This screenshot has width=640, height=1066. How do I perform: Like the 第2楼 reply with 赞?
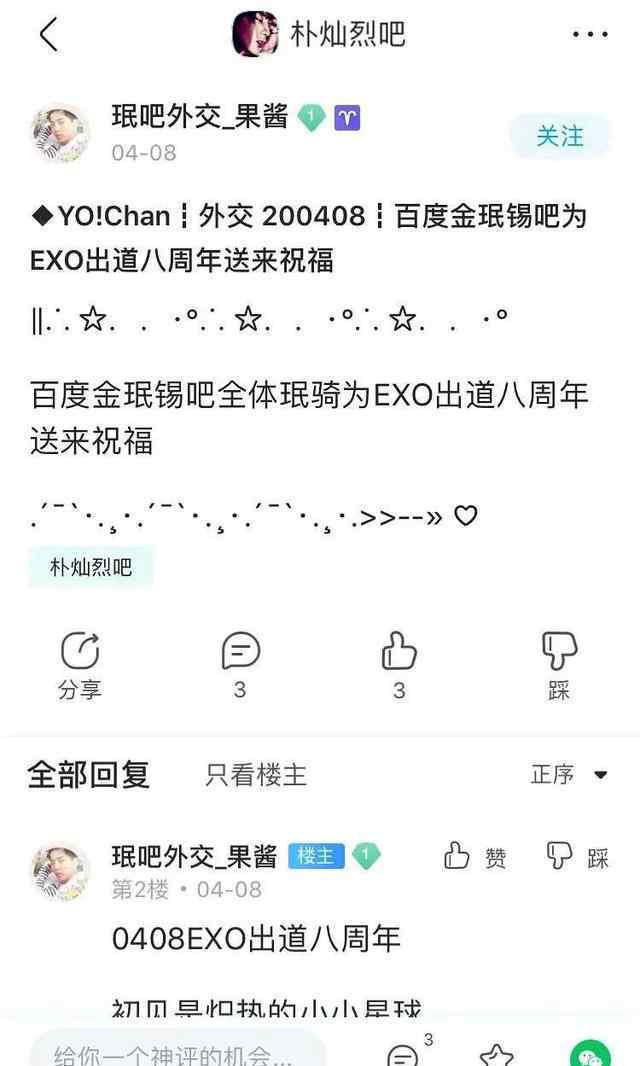click(x=476, y=857)
